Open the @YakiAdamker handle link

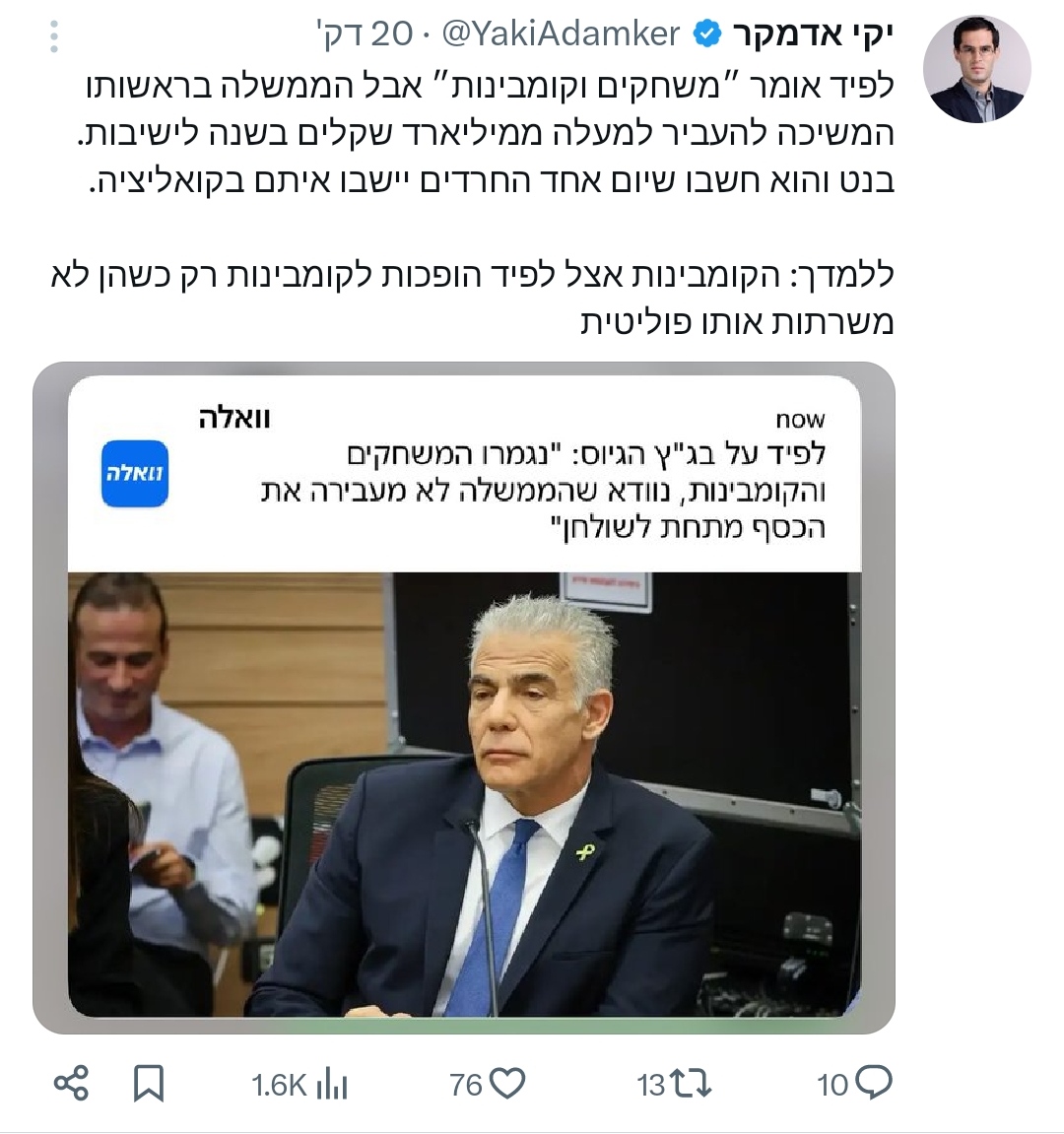562,34
